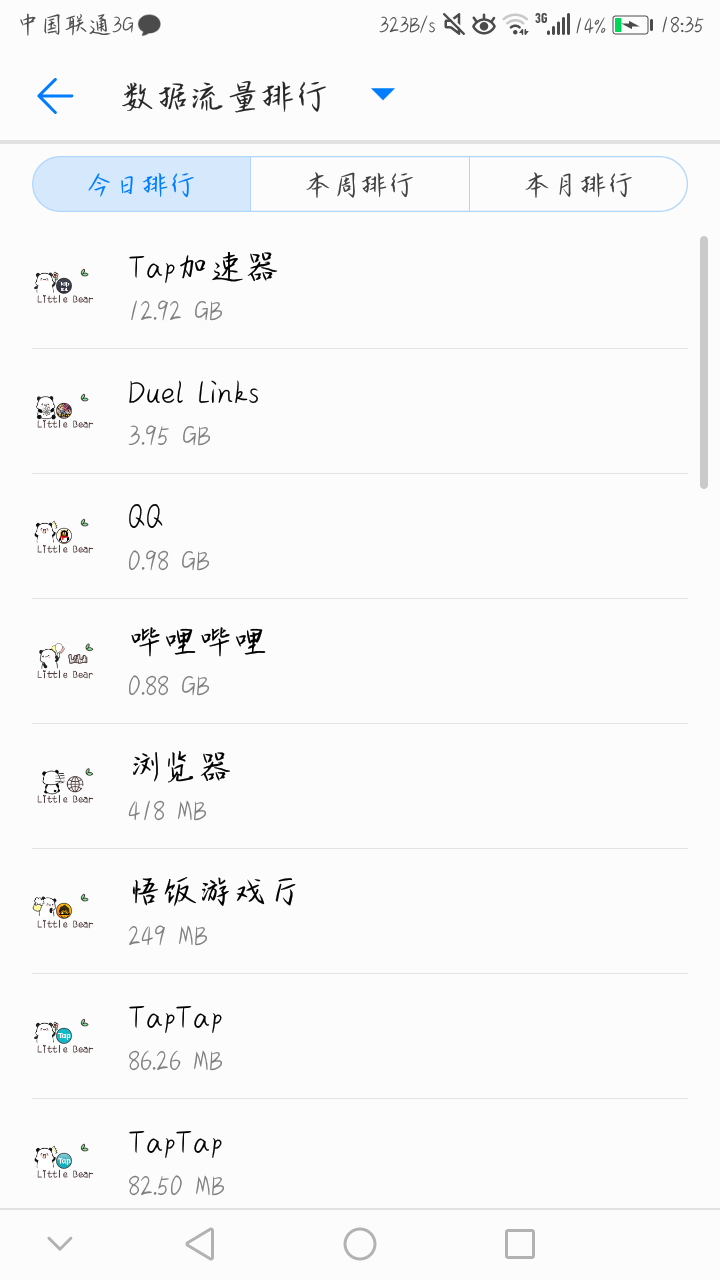This screenshot has width=720, height=1280.
Task: View 浏览器 data usage details
Action: pos(360,786)
